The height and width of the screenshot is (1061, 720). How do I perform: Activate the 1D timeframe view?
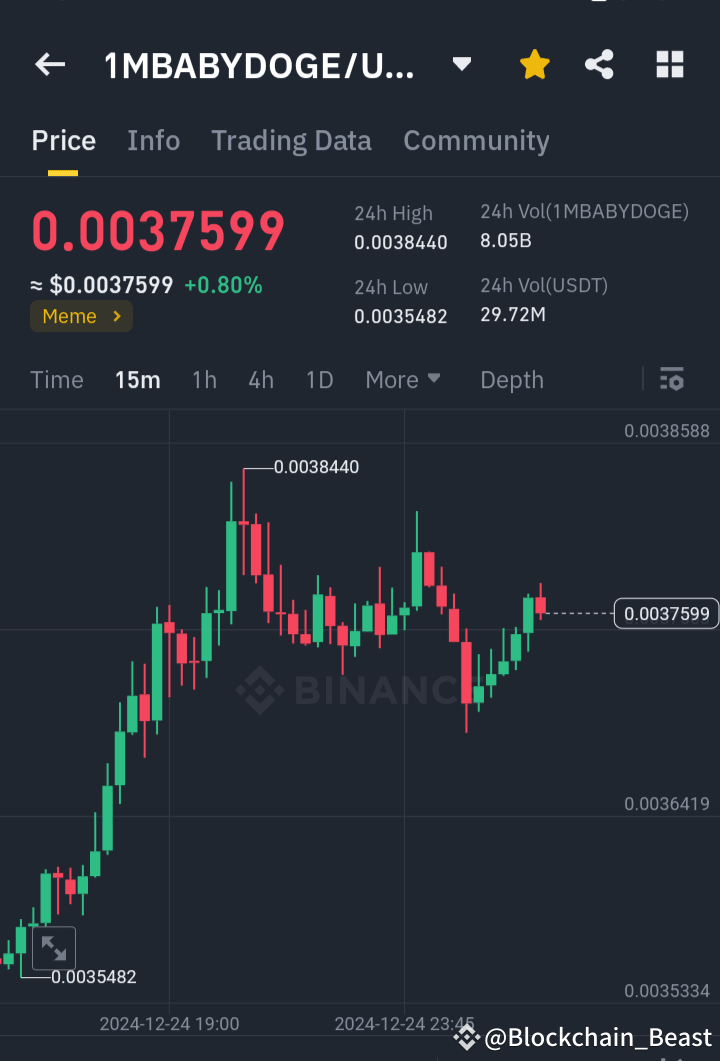[319, 379]
